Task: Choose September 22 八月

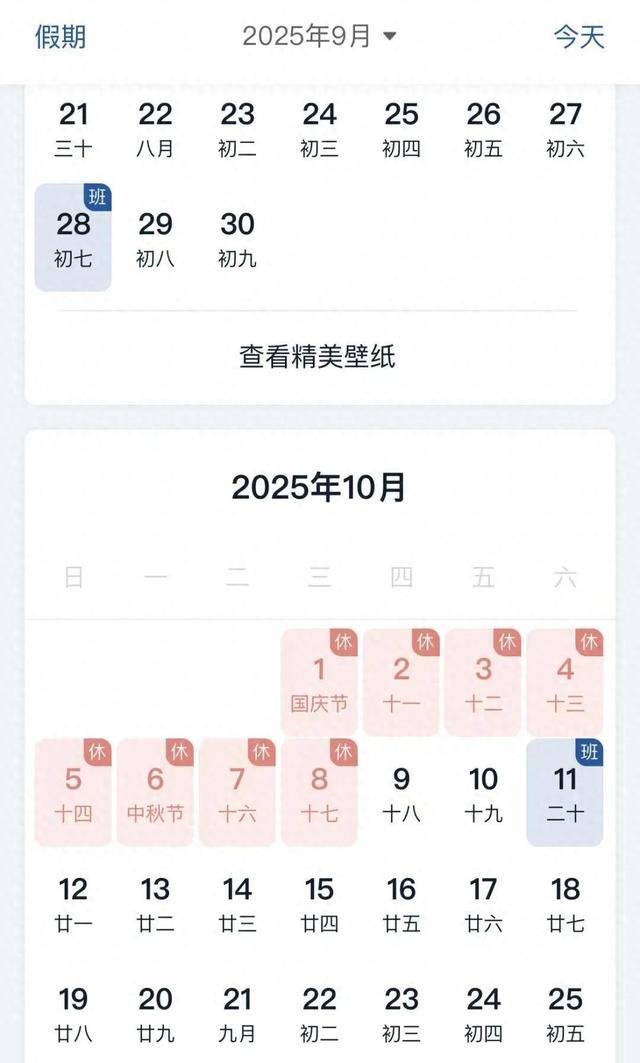Action: coord(155,128)
